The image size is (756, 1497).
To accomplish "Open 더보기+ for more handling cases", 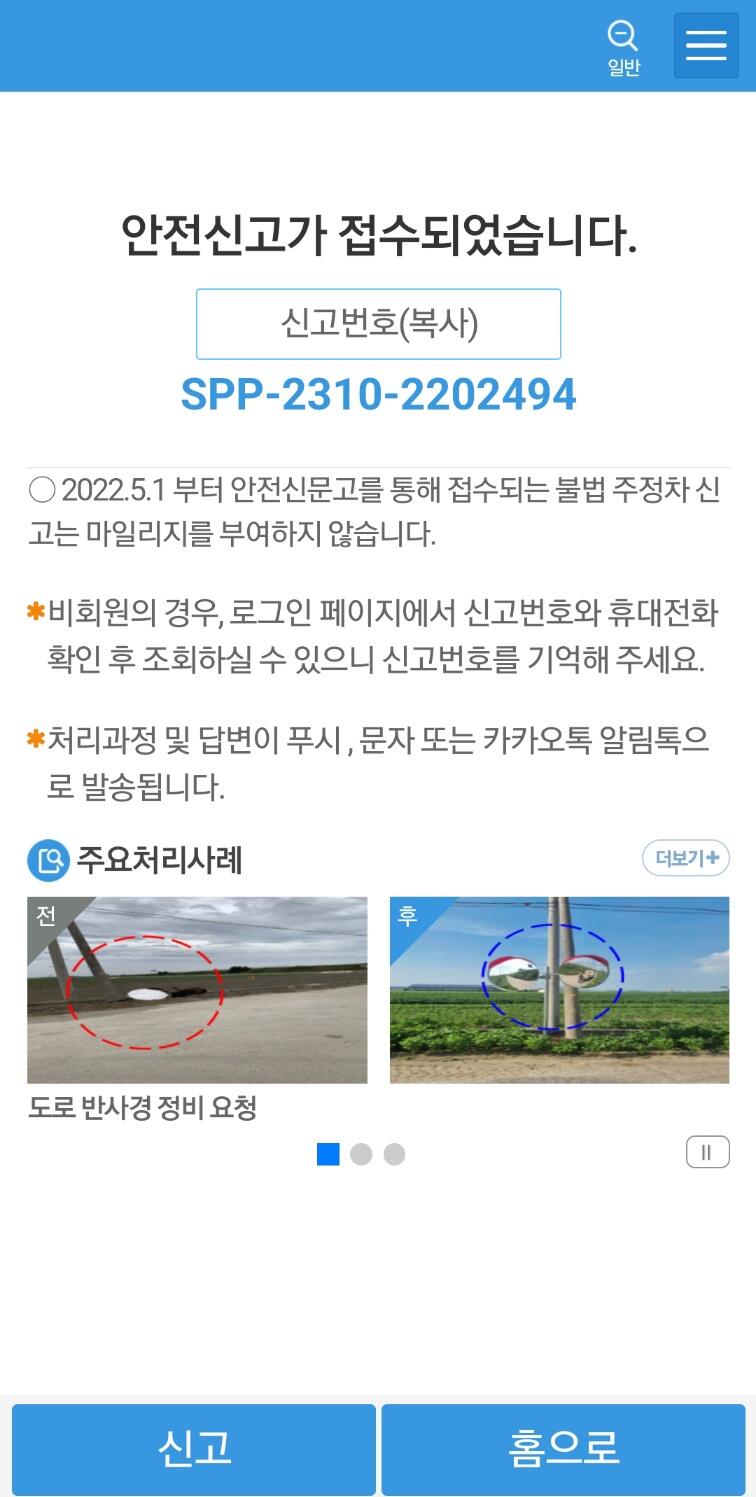I will (686, 858).
